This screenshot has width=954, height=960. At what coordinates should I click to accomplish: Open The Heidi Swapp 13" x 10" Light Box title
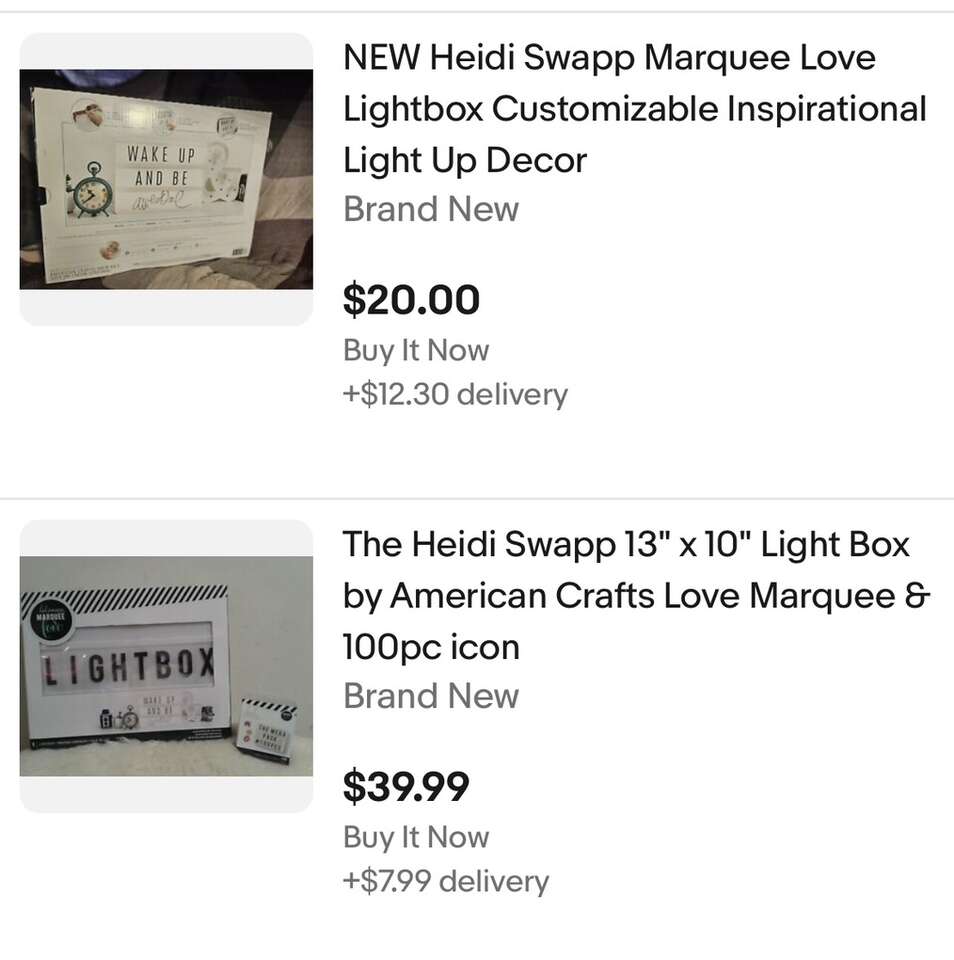coord(636,596)
